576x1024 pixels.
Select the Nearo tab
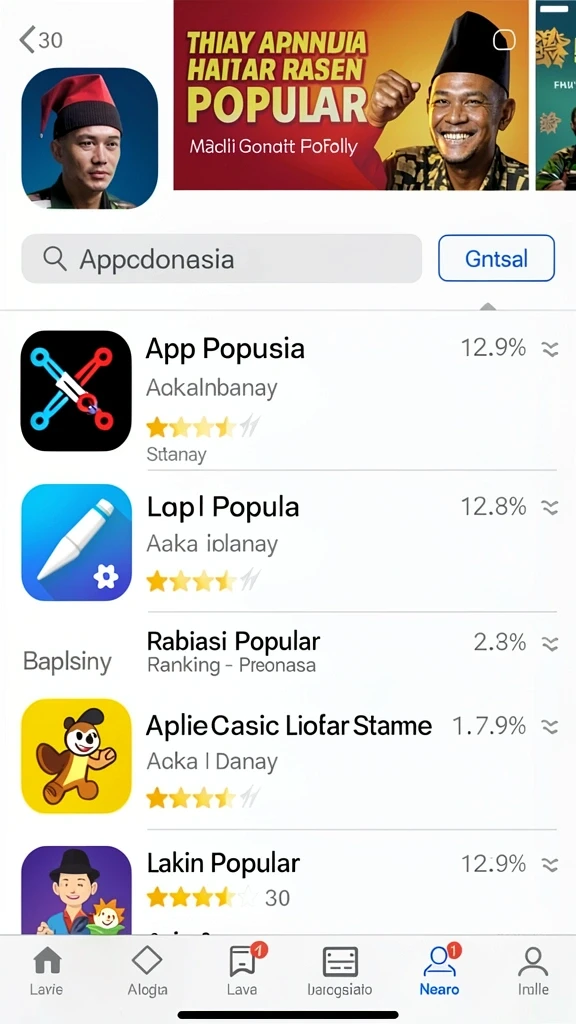tap(440, 970)
